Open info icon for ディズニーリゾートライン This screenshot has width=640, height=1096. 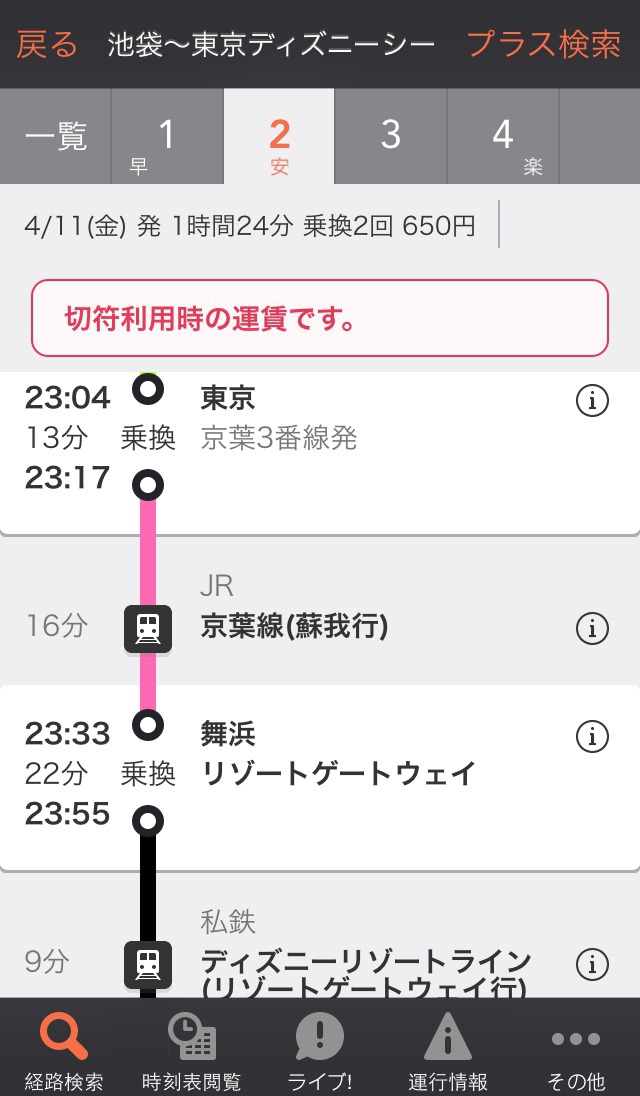coord(592,965)
